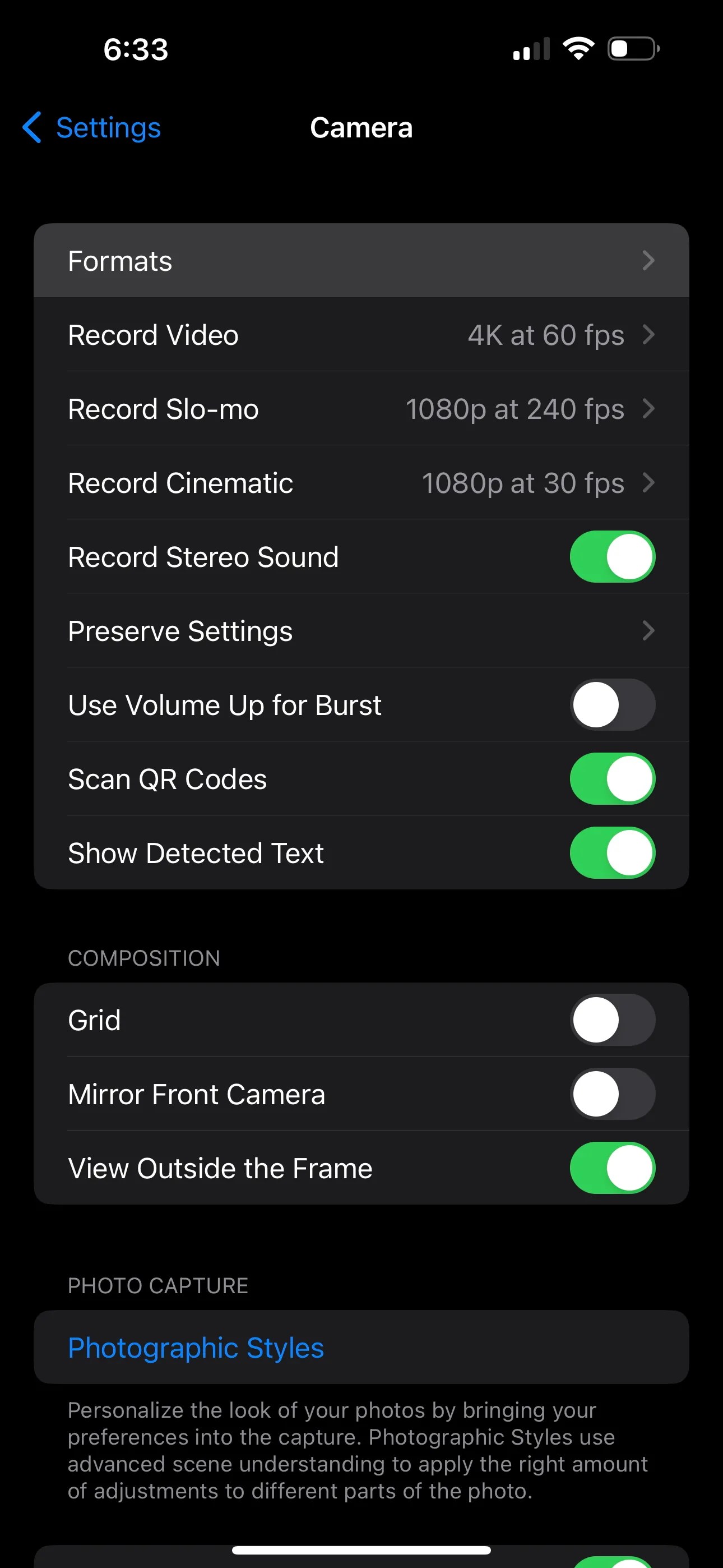Image resolution: width=723 pixels, height=1568 pixels.
Task: Tap the Camera title header
Action: click(361, 128)
